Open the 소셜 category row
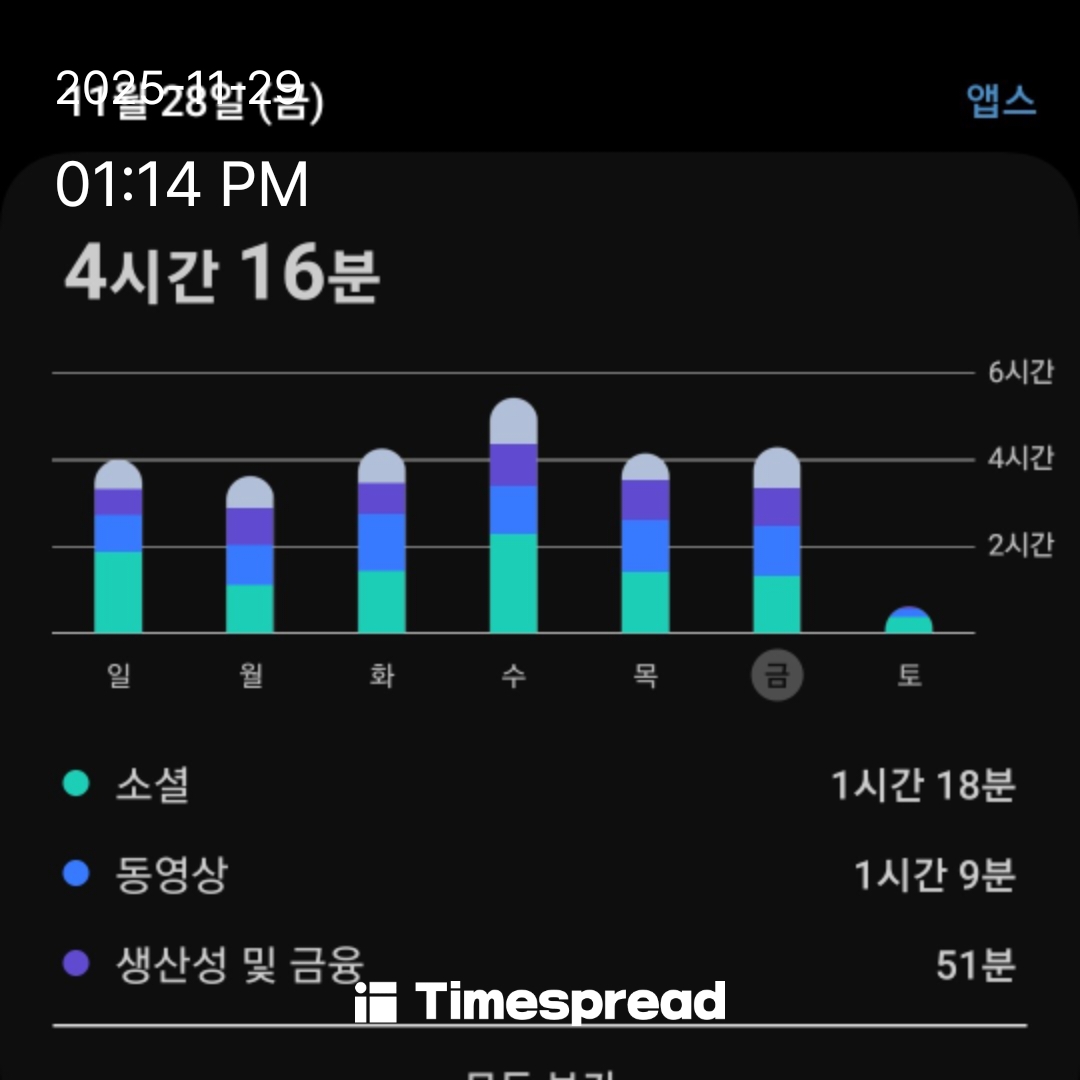The height and width of the screenshot is (1080, 1080). 152,785
